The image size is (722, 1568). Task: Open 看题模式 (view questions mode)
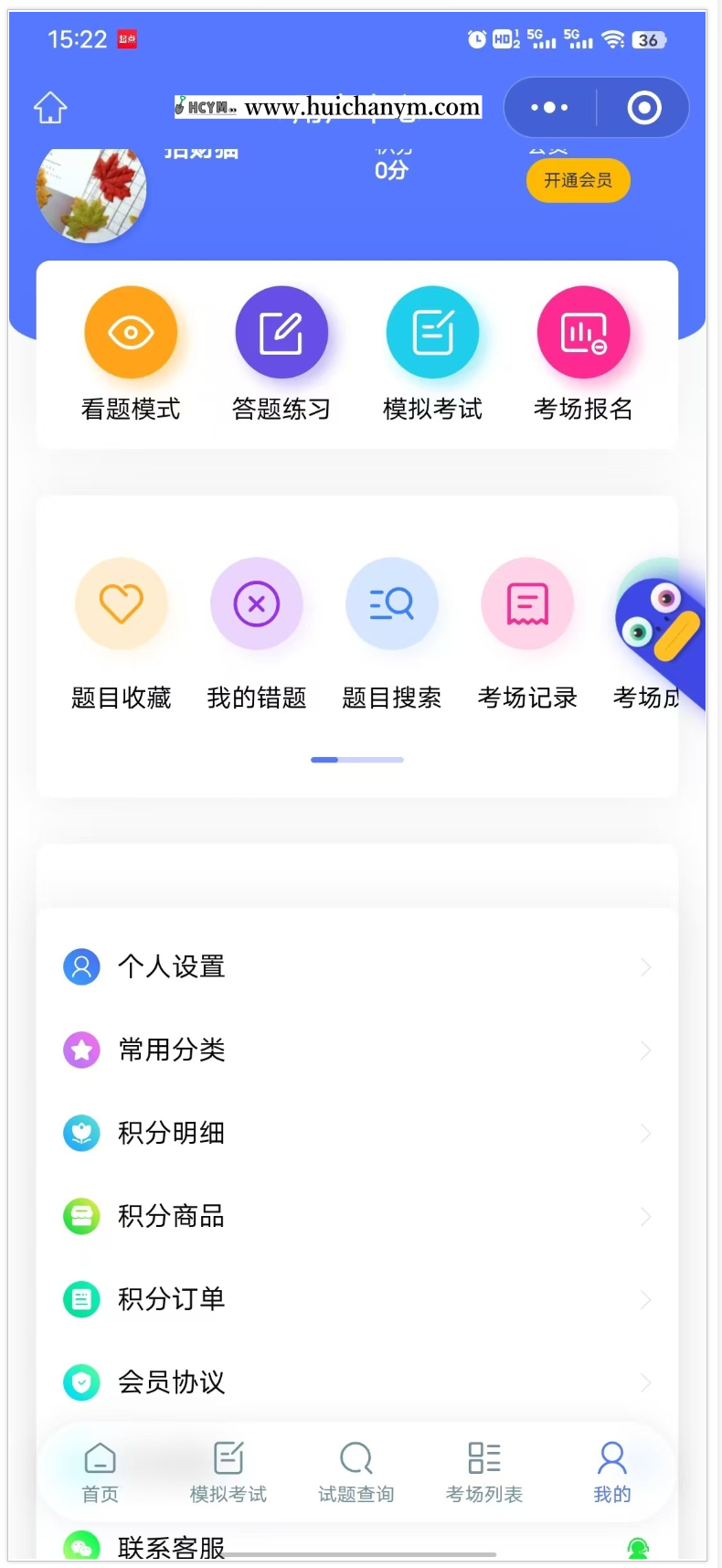click(131, 332)
